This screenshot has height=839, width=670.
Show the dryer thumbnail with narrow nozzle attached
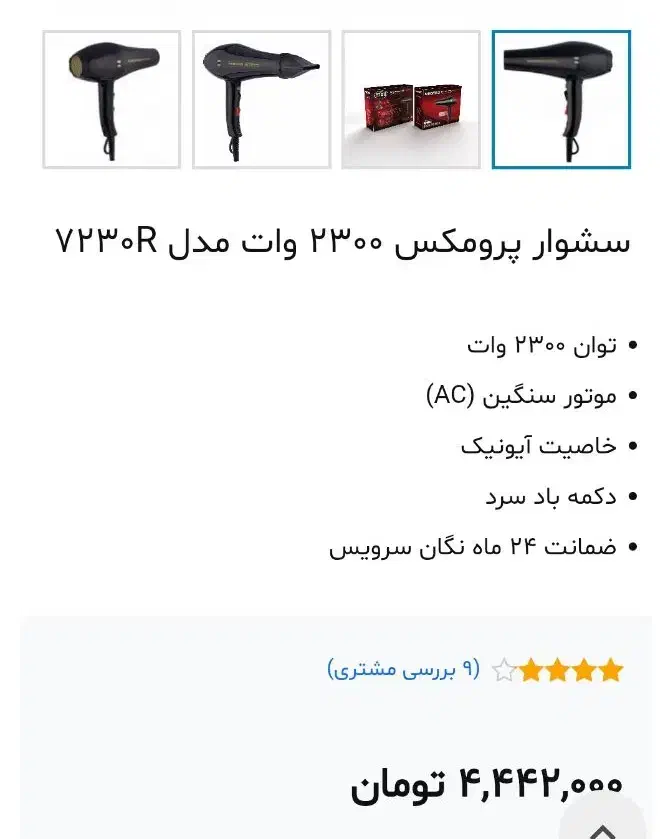point(261,100)
